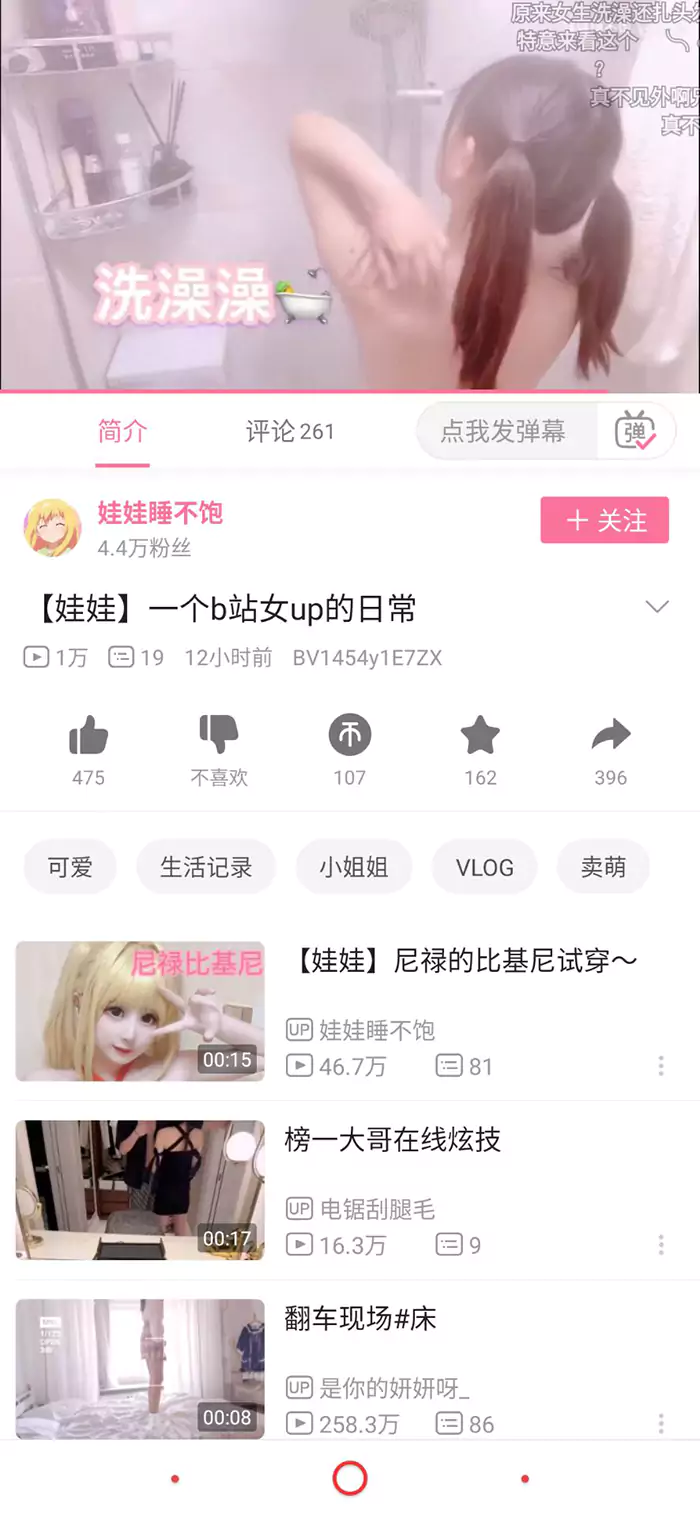Viewport: 700px width, 1517px height.
Task: Tap the VLOG tag chip
Action: click(484, 867)
